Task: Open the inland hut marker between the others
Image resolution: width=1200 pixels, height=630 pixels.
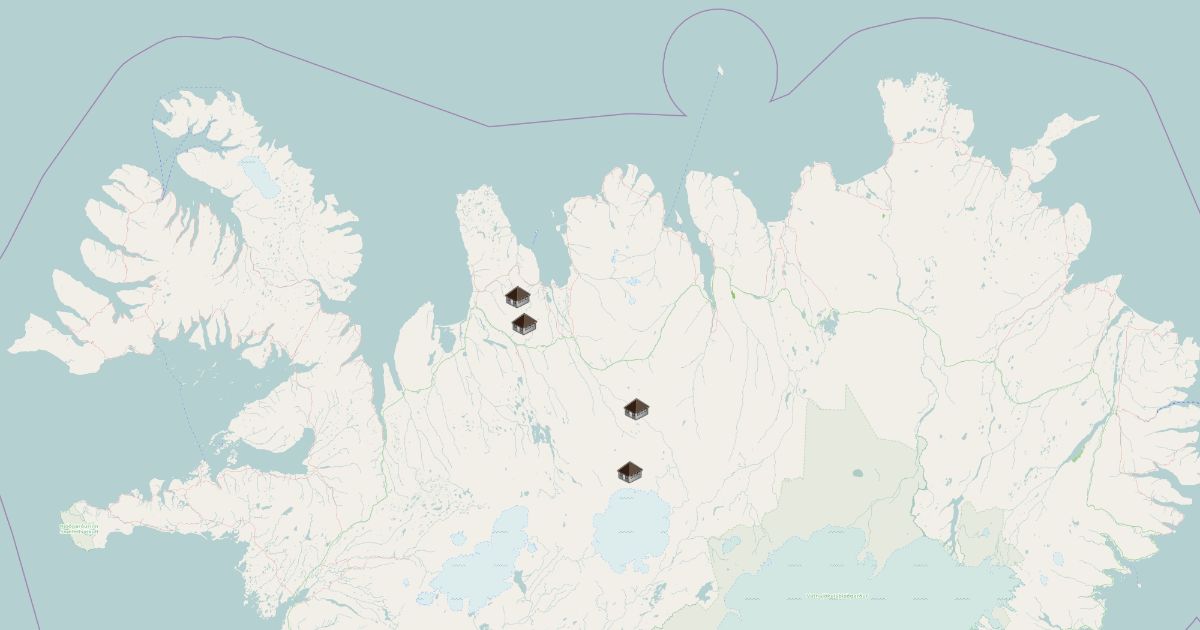Action: click(x=636, y=408)
